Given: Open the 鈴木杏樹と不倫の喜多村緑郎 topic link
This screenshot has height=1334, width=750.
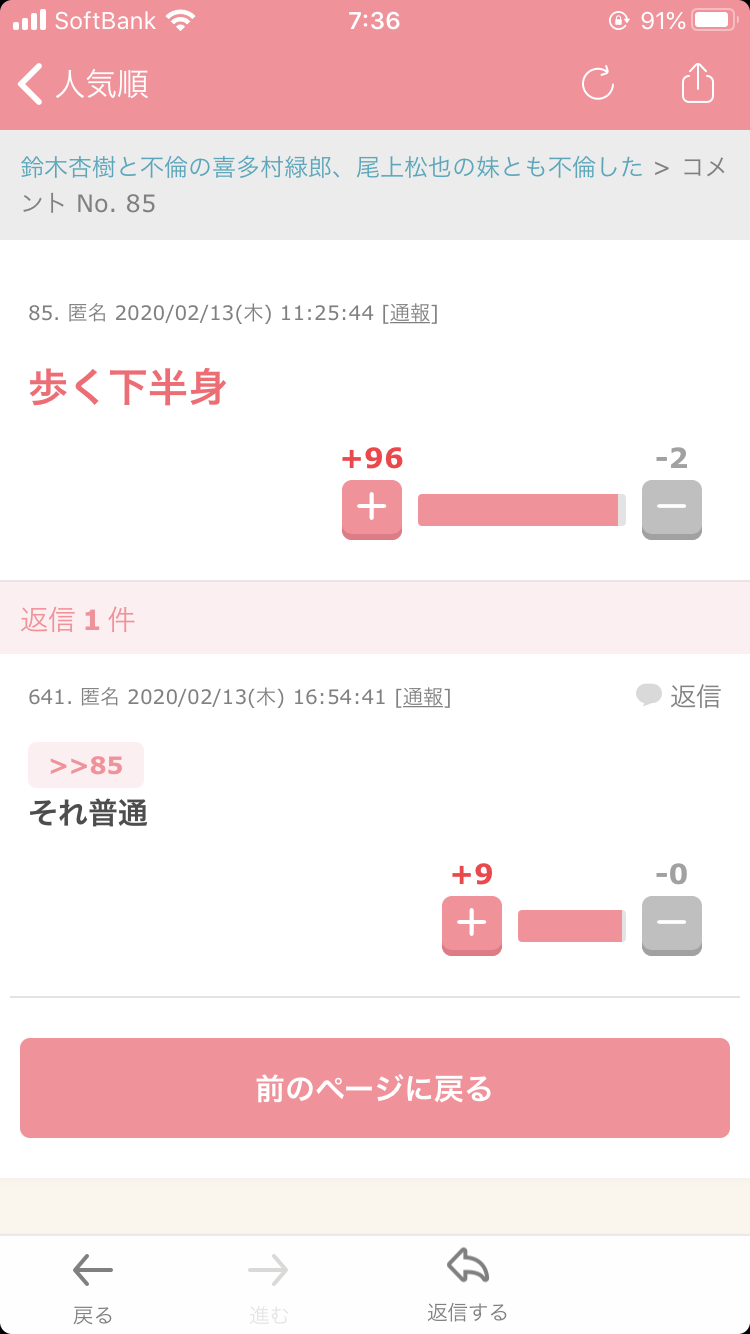Looking at the screenshot, I should point(332,167).
